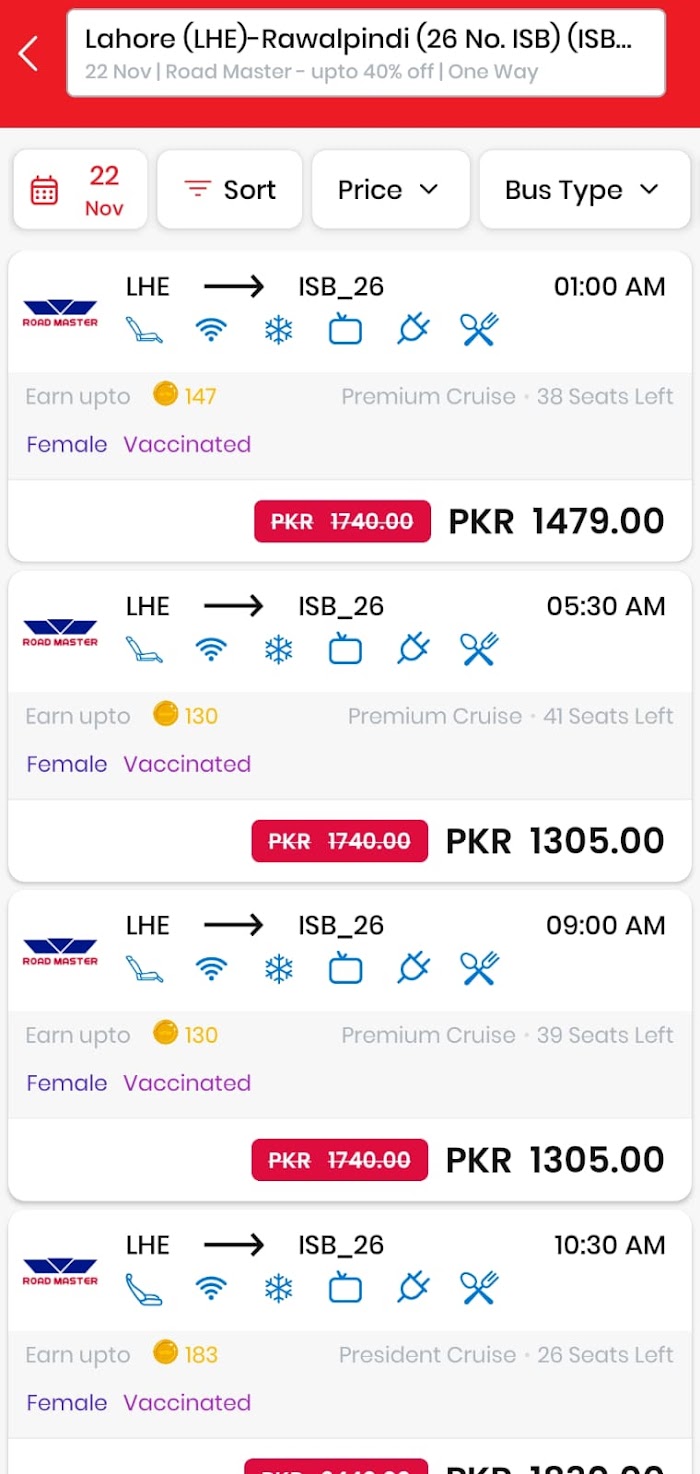Select the 05:30 AM bus departure

coord(350,726)
